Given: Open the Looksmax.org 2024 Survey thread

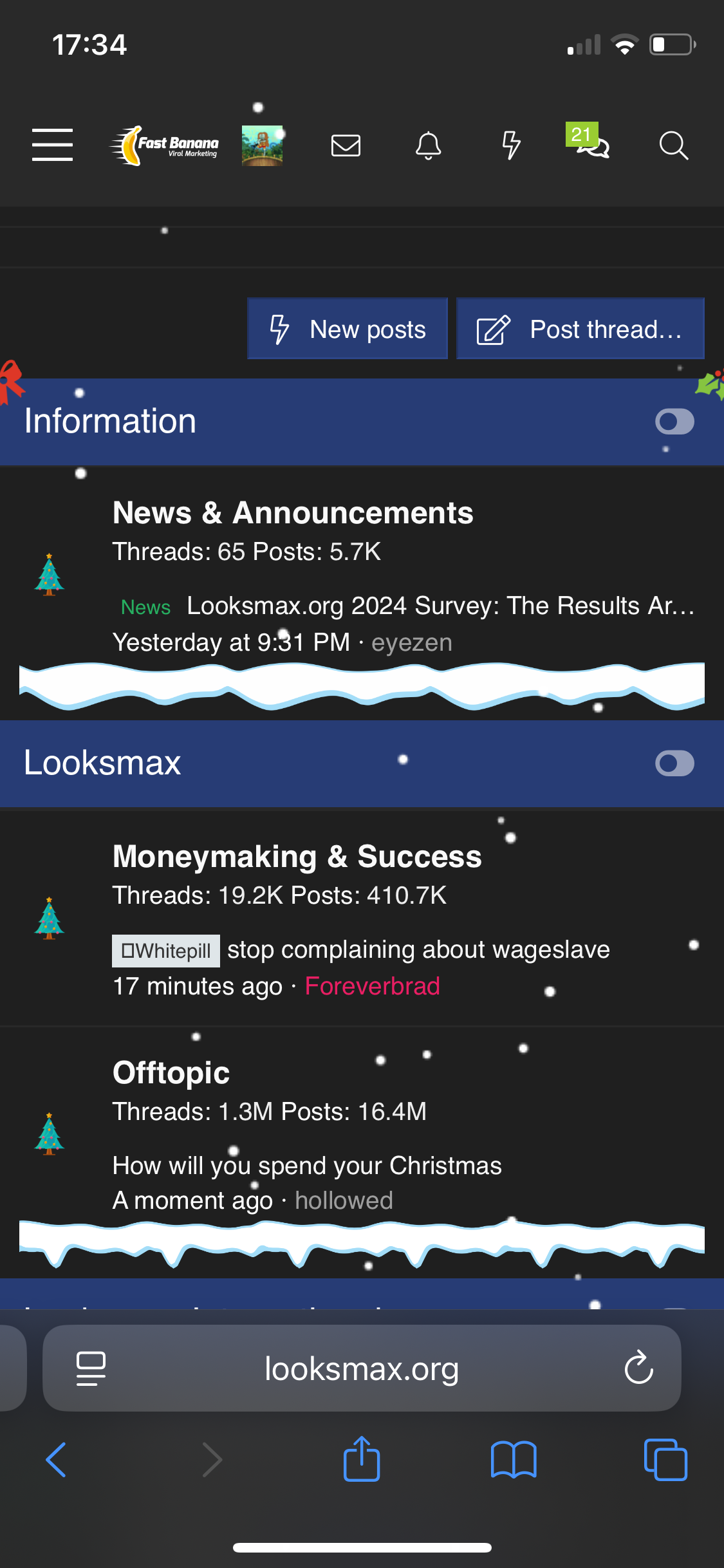Looking at the screenshot, I should 440,606.
